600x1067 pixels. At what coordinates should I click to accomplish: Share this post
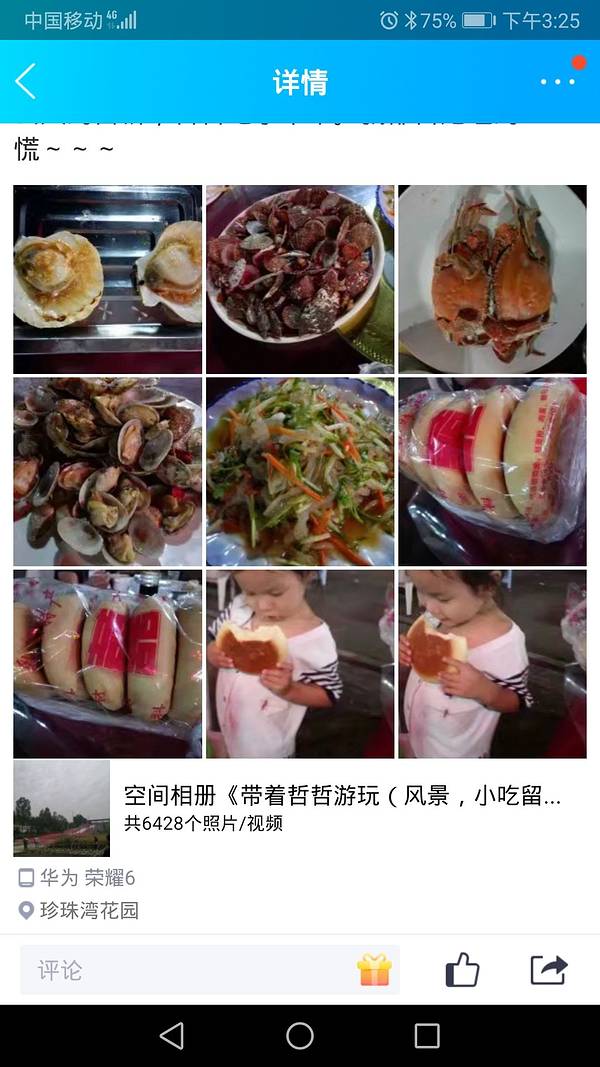[548, 970]
